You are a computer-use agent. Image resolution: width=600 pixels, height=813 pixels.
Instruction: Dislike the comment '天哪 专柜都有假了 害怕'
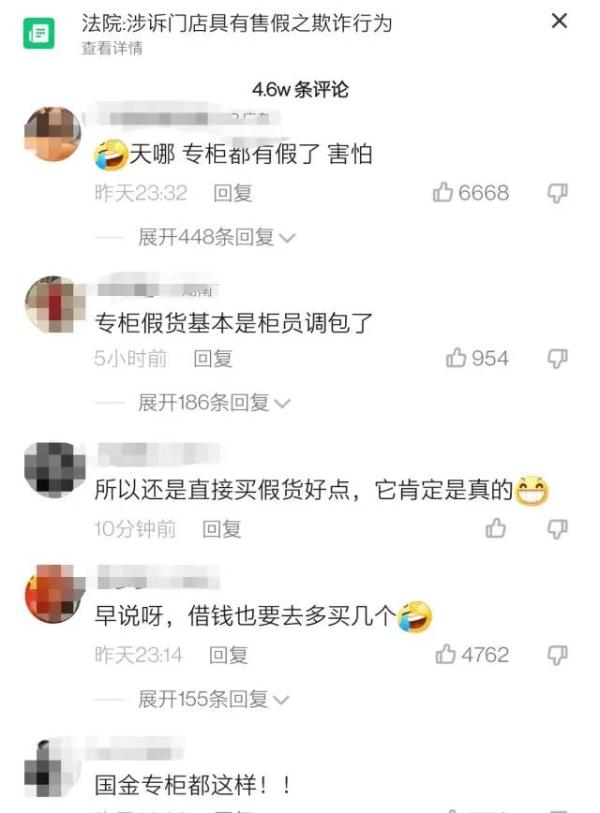click(x=557, y=193)
